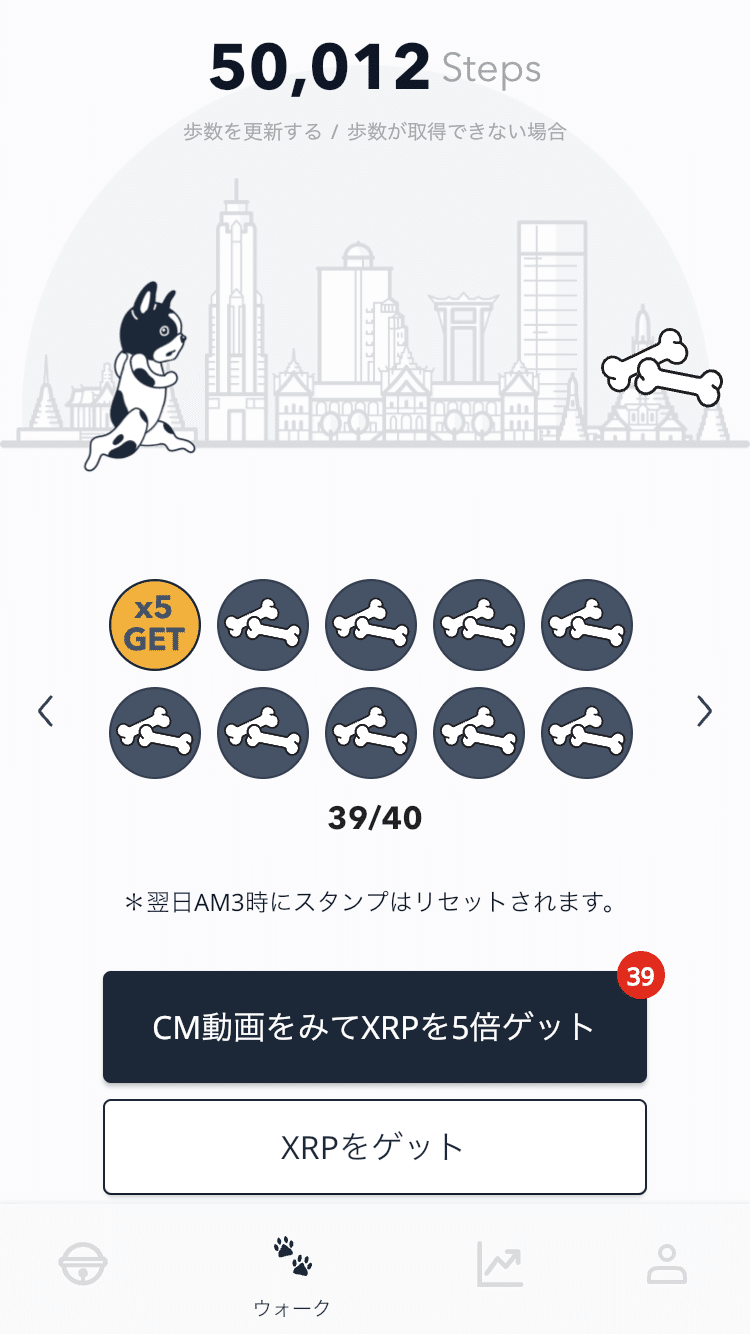Tap the first bone stamp in the top row

click(x=262, y=624)
